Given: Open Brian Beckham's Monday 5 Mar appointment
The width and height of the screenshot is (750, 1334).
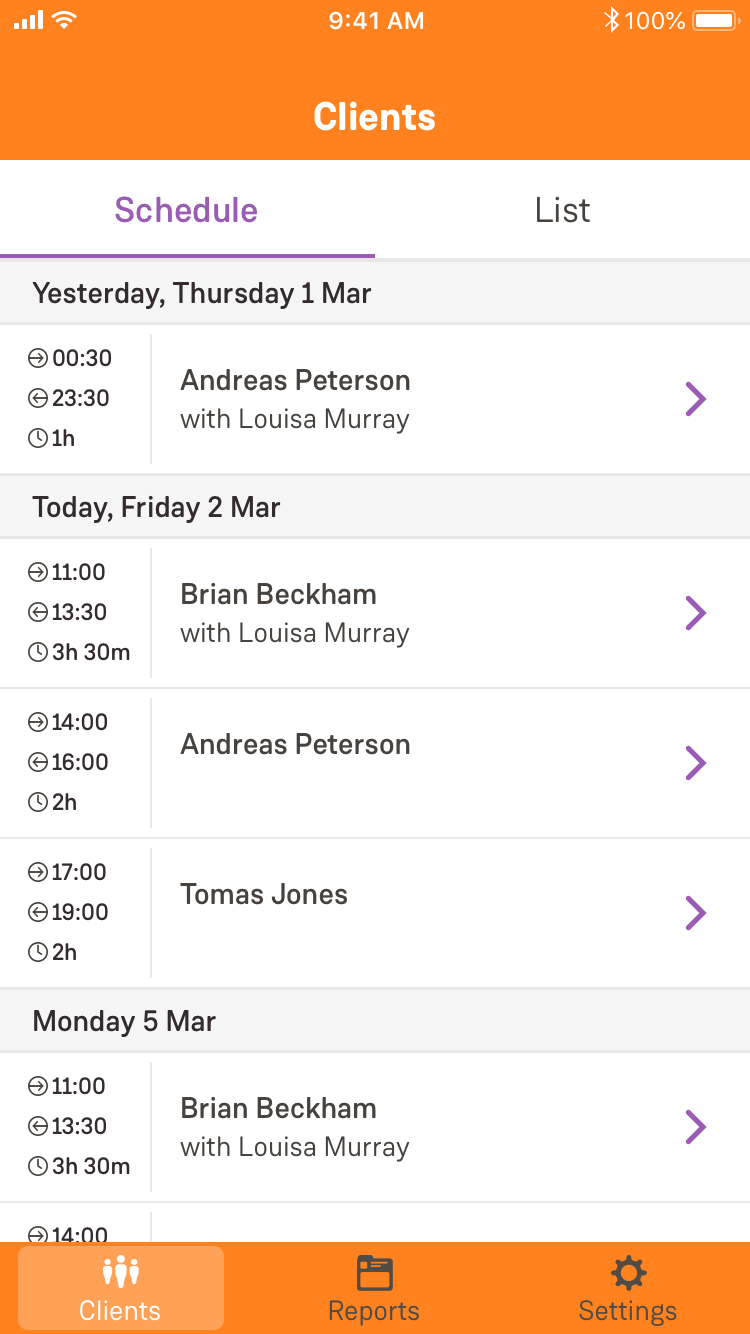Looking at the screenshot, I should click(x=375, y=1127).
